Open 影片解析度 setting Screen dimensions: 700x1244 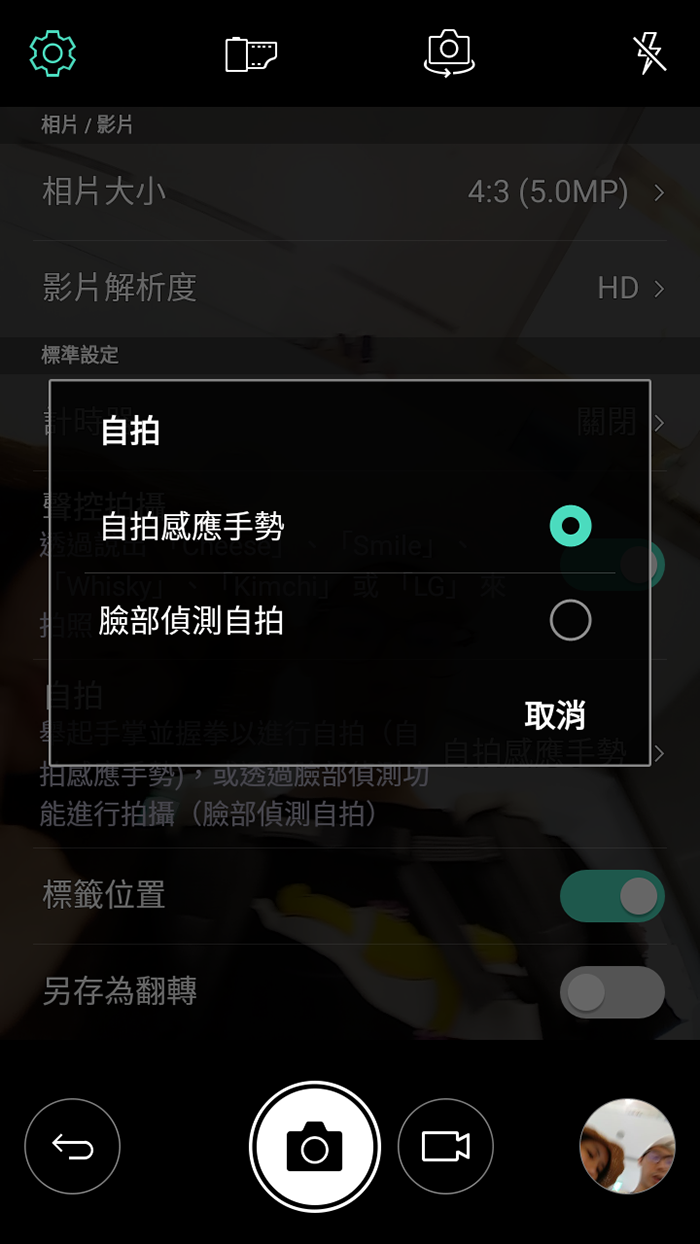350,288
